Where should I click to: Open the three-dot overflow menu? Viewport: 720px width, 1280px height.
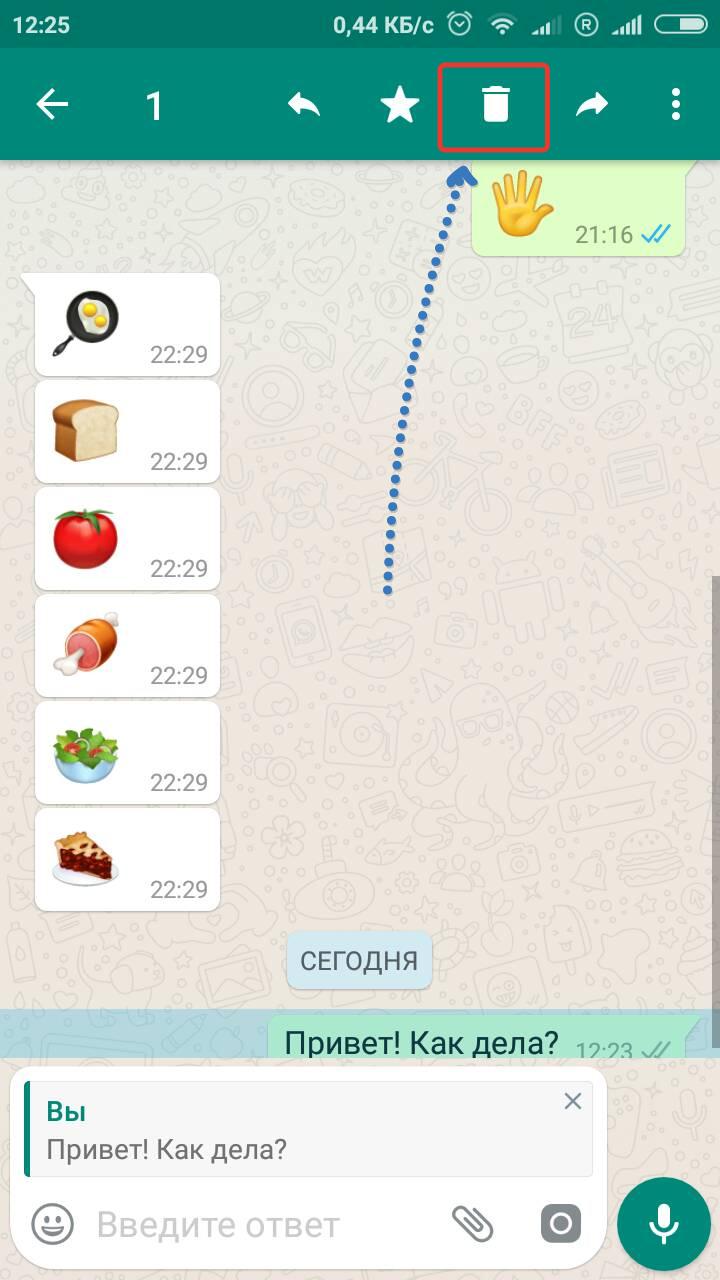676,105
